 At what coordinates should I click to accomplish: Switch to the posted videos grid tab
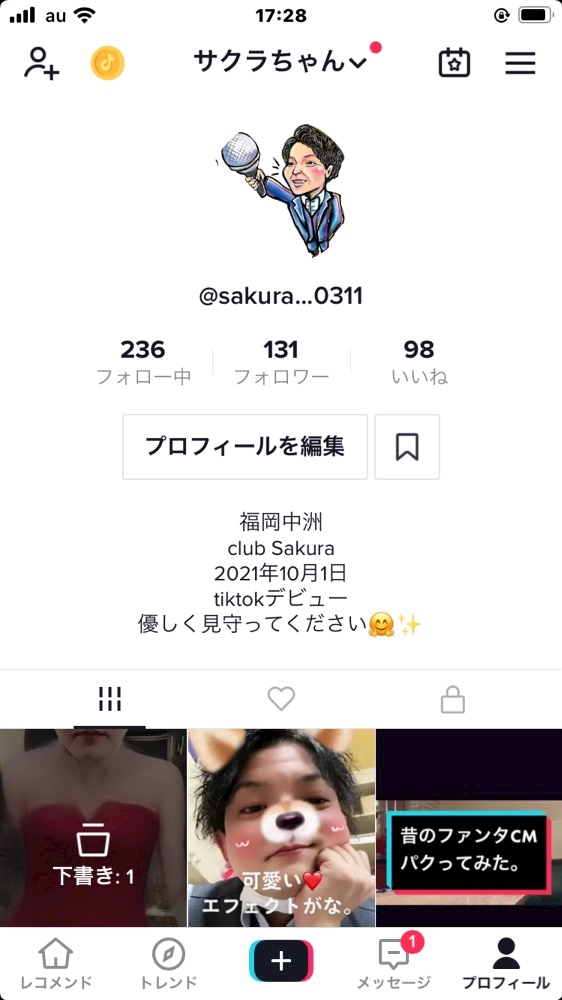point(110,700)
